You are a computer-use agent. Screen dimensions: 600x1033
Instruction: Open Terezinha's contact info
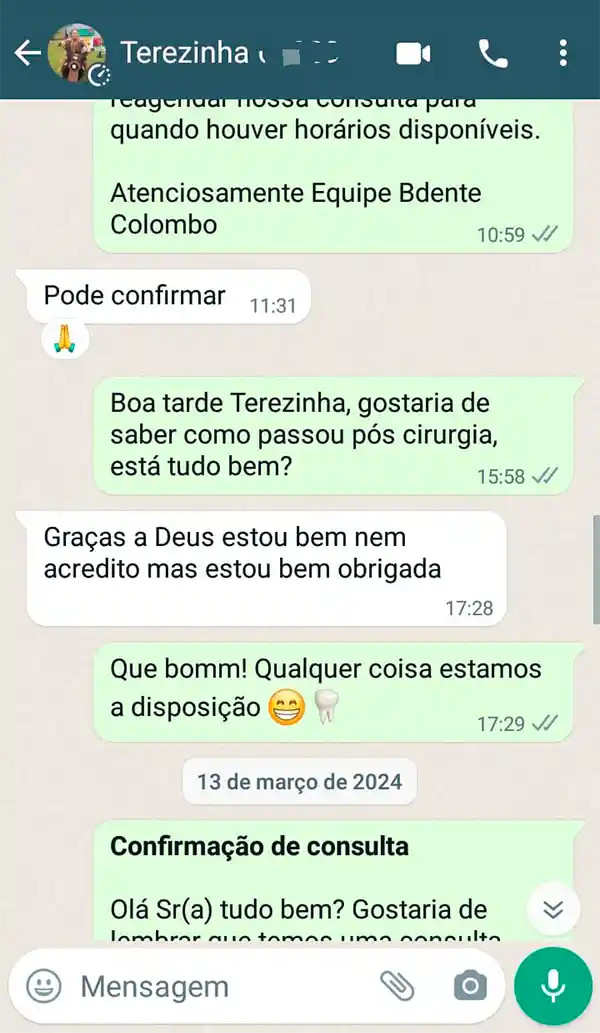pos(230,52)
